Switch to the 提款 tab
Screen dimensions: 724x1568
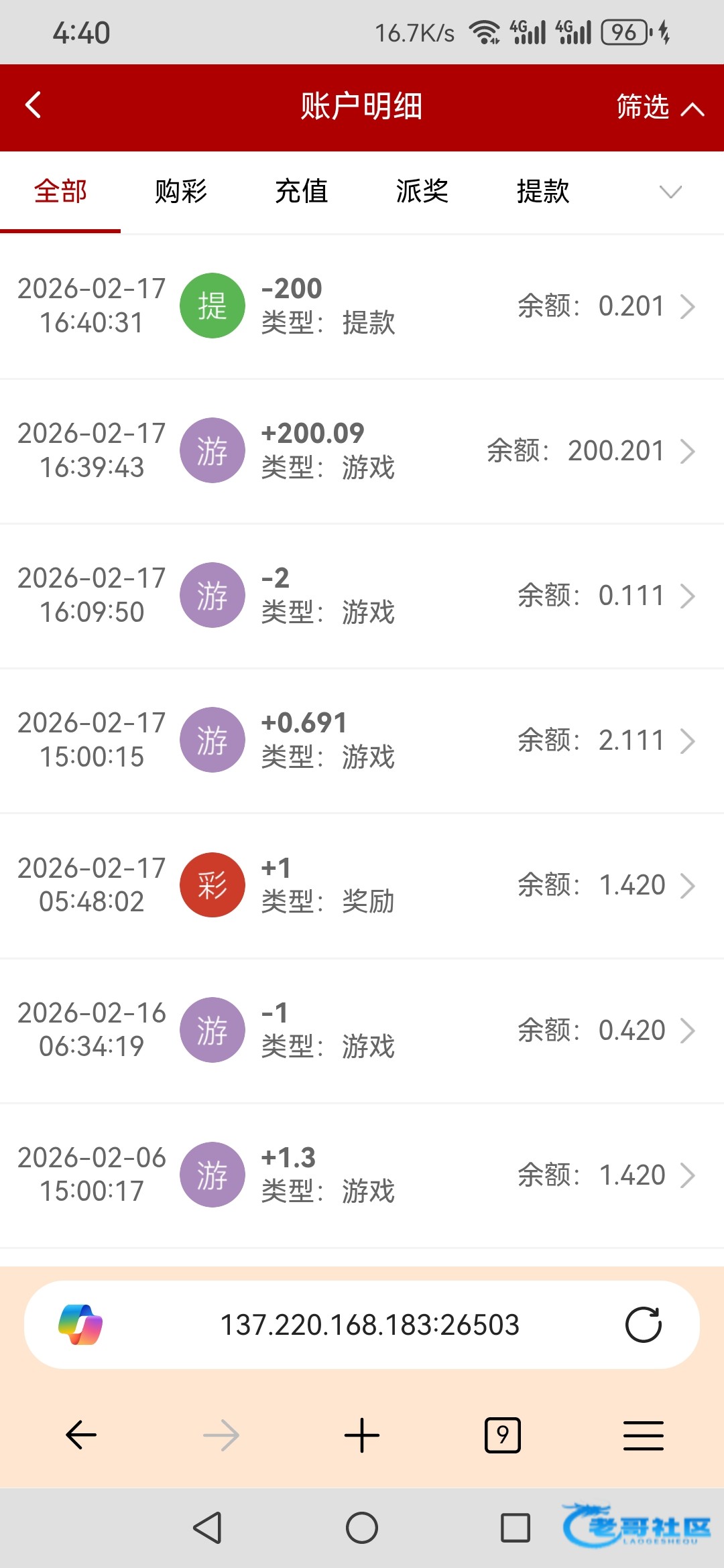[x=542, y=192]
